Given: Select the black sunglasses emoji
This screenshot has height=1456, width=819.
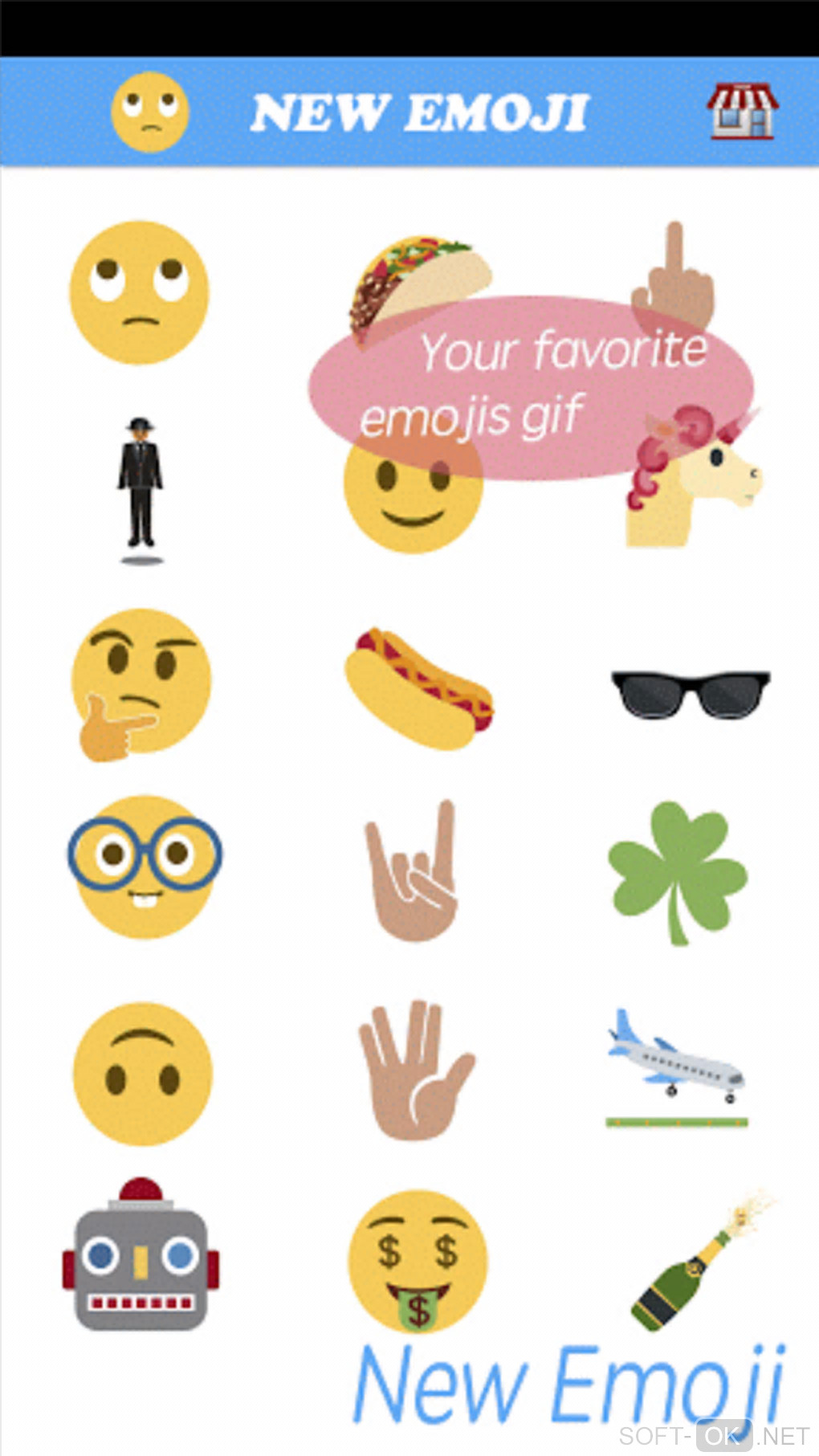Looking at the screenshot, I should click(x=690, y=693).
